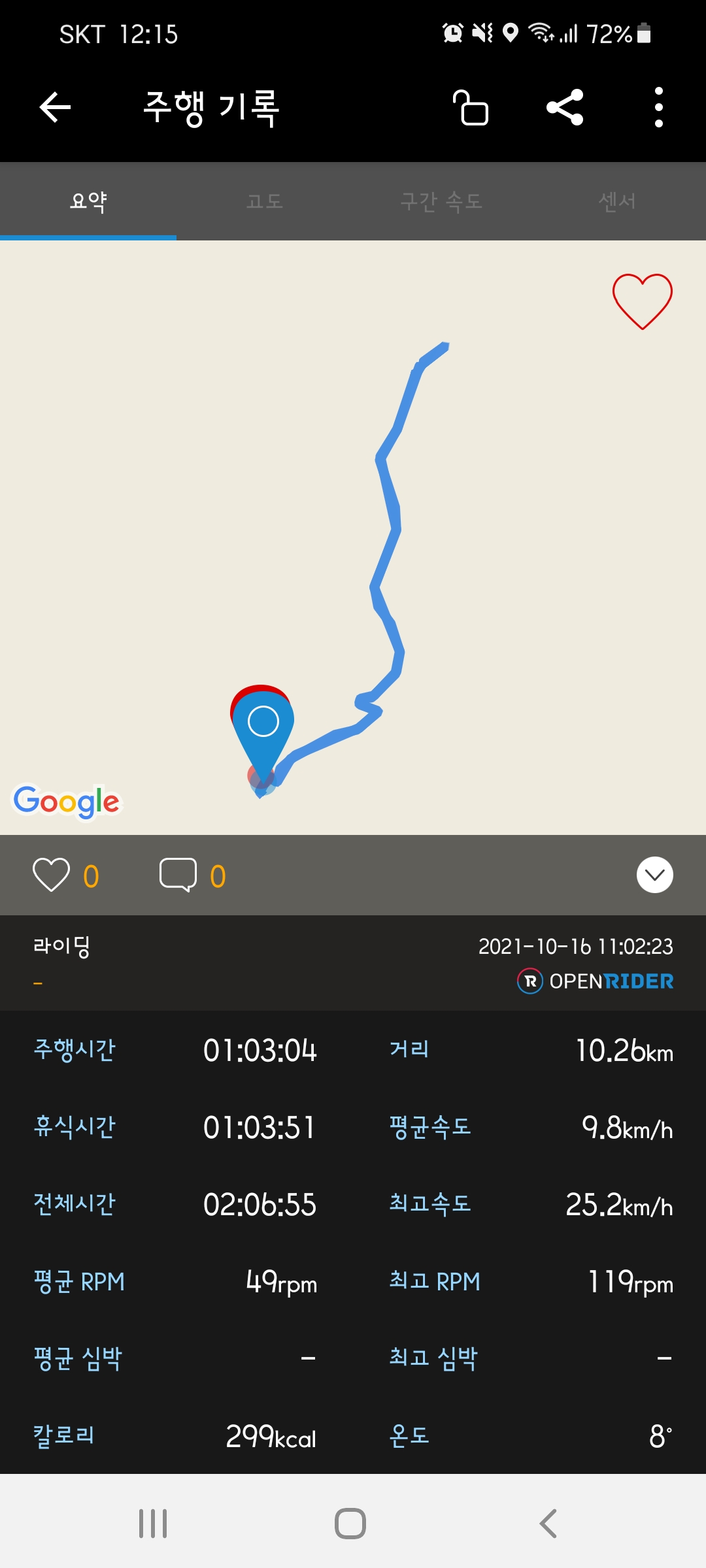This screenshot has width=706, height=1568.
Task: Share this ride record
Action: (565, 107)
